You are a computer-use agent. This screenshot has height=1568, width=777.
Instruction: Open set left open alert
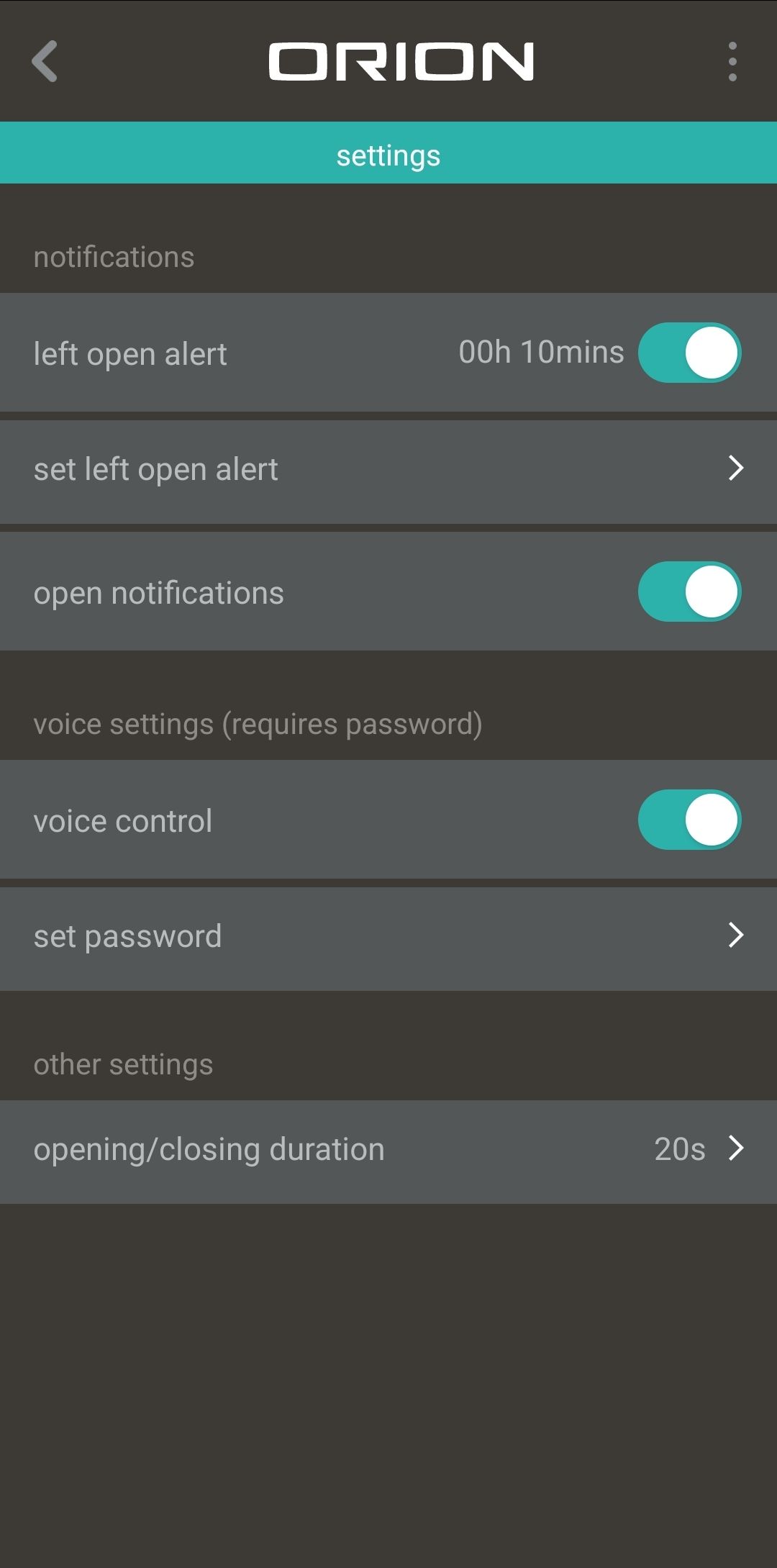pyautogui.click(x=388, y=470)
